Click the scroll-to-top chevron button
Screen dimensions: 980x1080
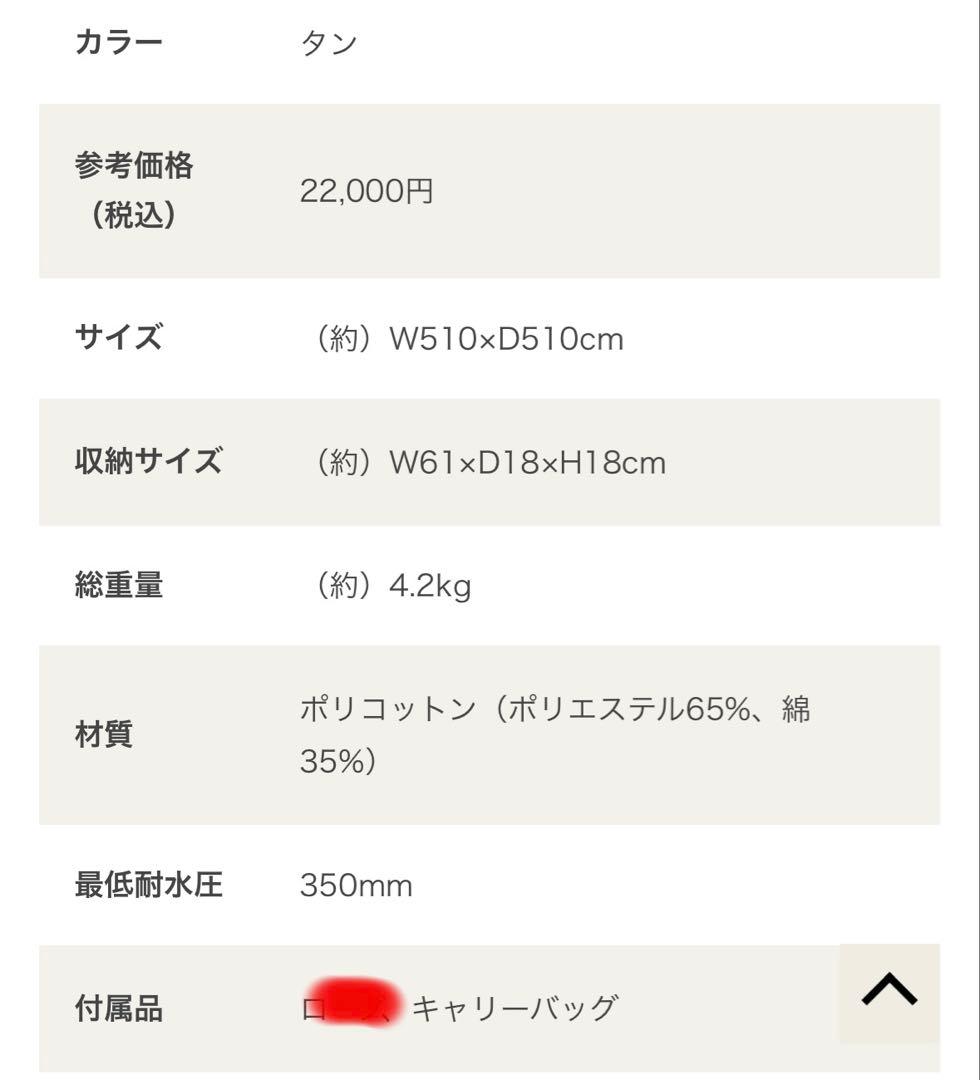tap(889, 993)
